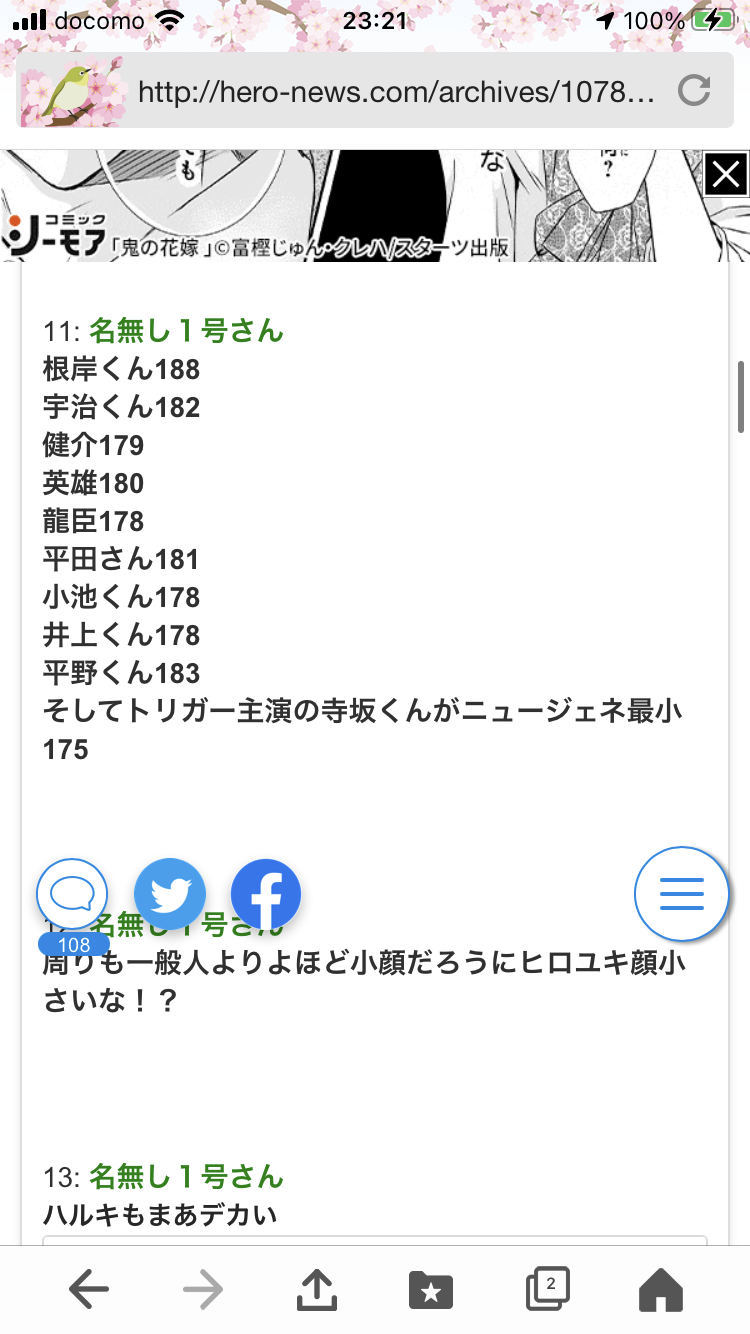This screenshot has height=1334, width=750.
Task: Open the browser share sheet
Action: click(317, 1290)
